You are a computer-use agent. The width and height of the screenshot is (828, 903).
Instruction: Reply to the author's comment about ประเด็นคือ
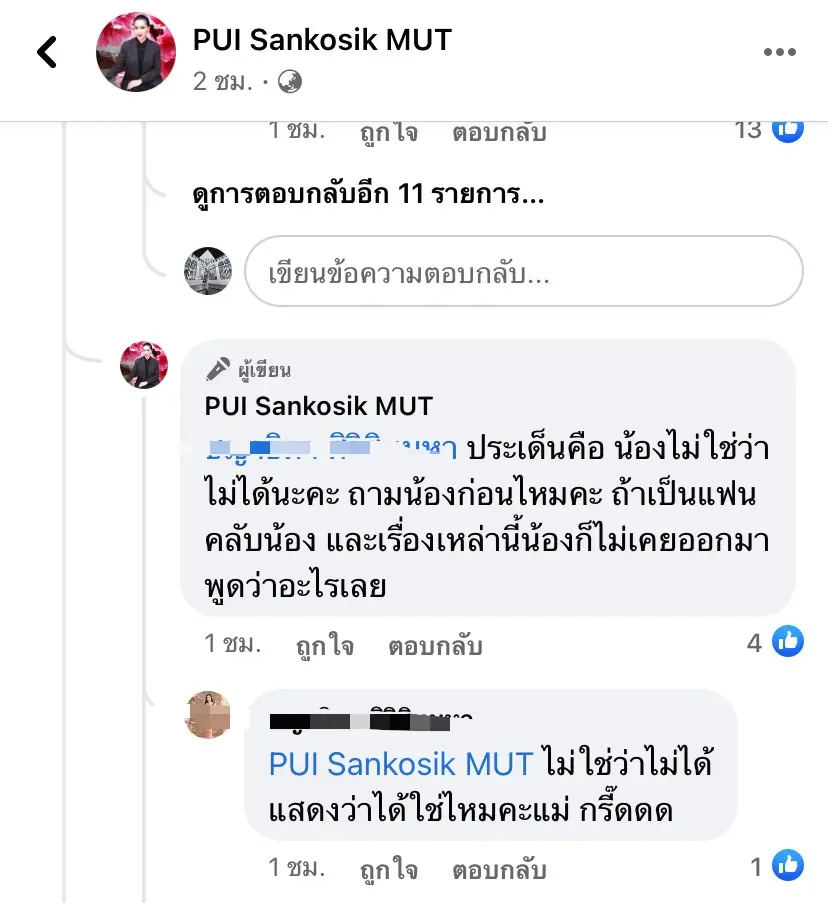pyautogui.click(x=435, y=646)
